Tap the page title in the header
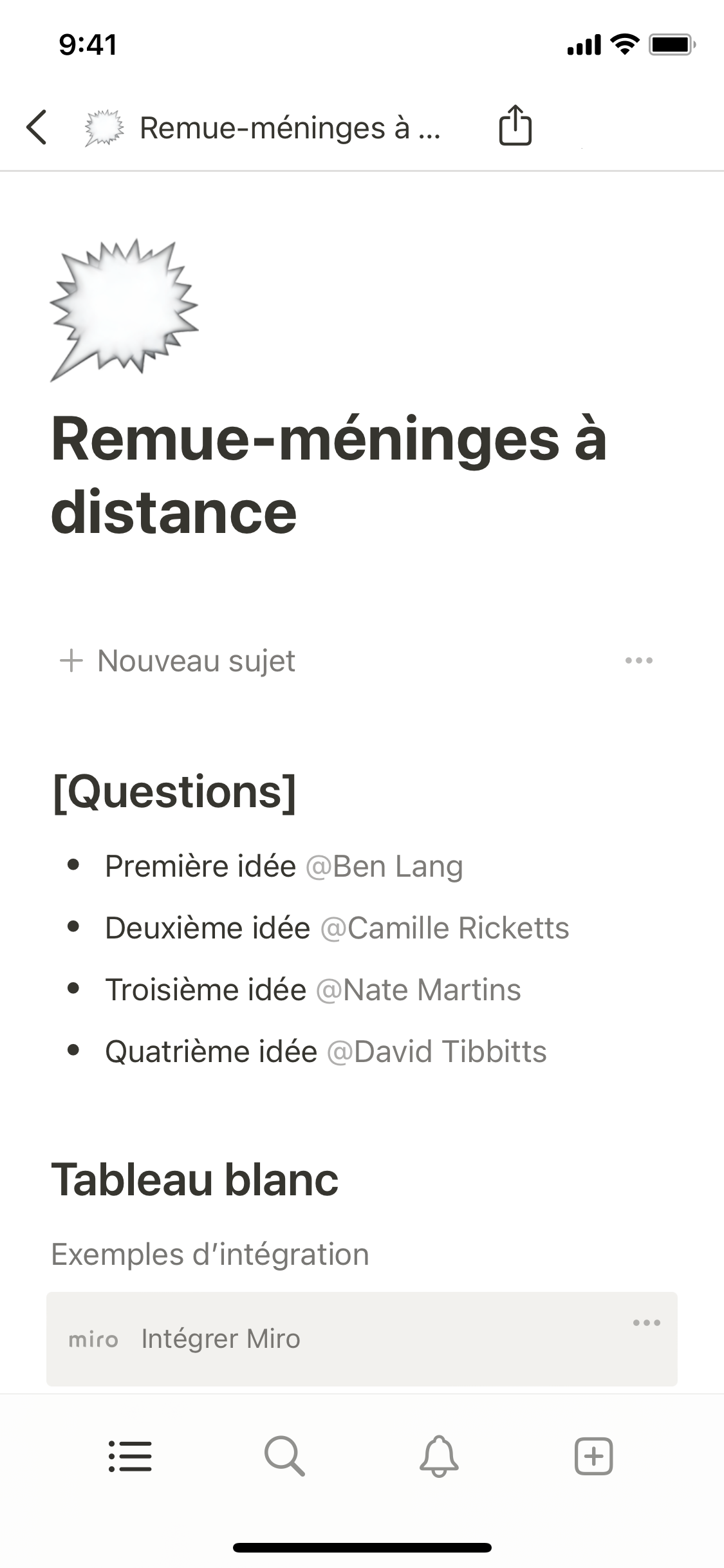 pos(290,127)
